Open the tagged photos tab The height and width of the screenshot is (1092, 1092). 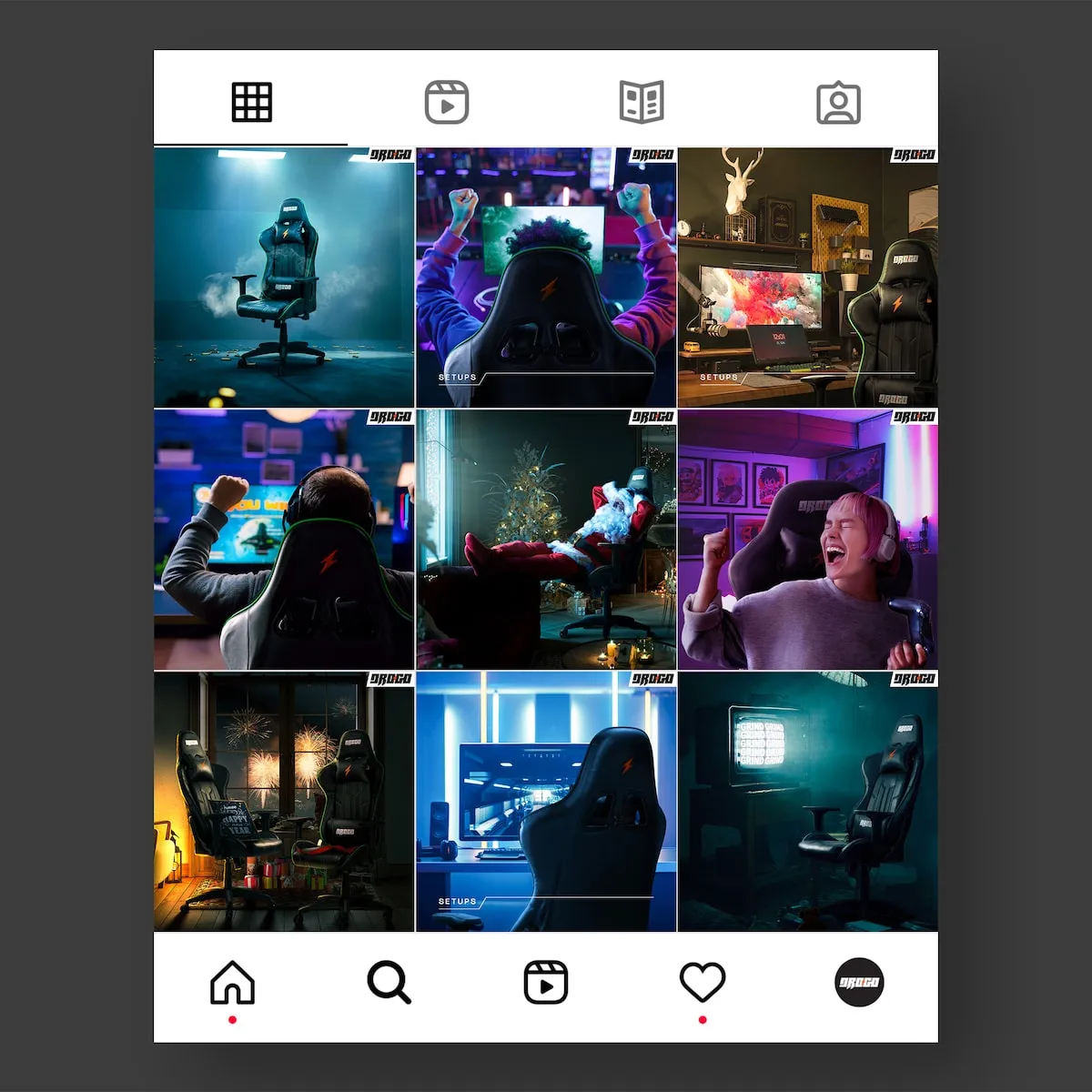[x=838, y=103]
